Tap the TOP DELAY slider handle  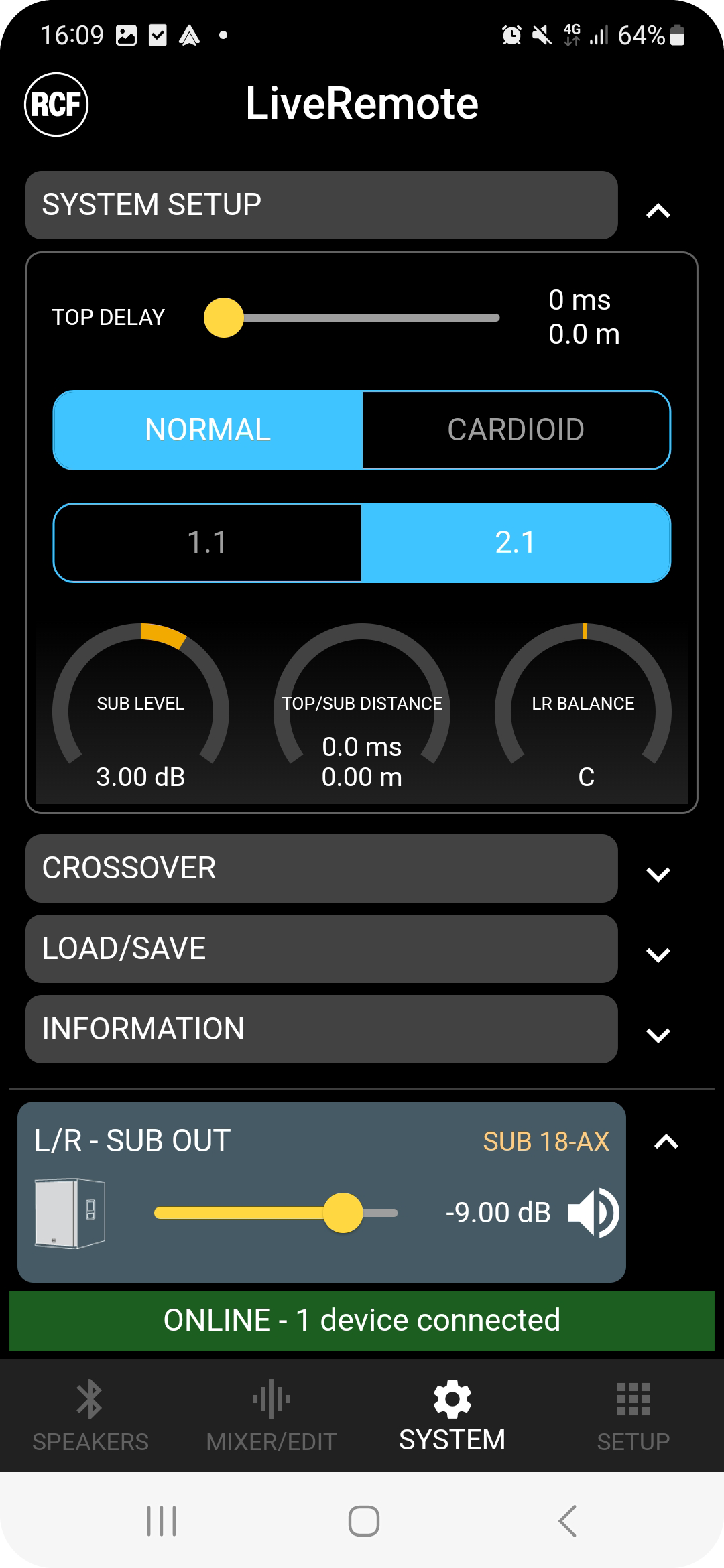(223, 318)
